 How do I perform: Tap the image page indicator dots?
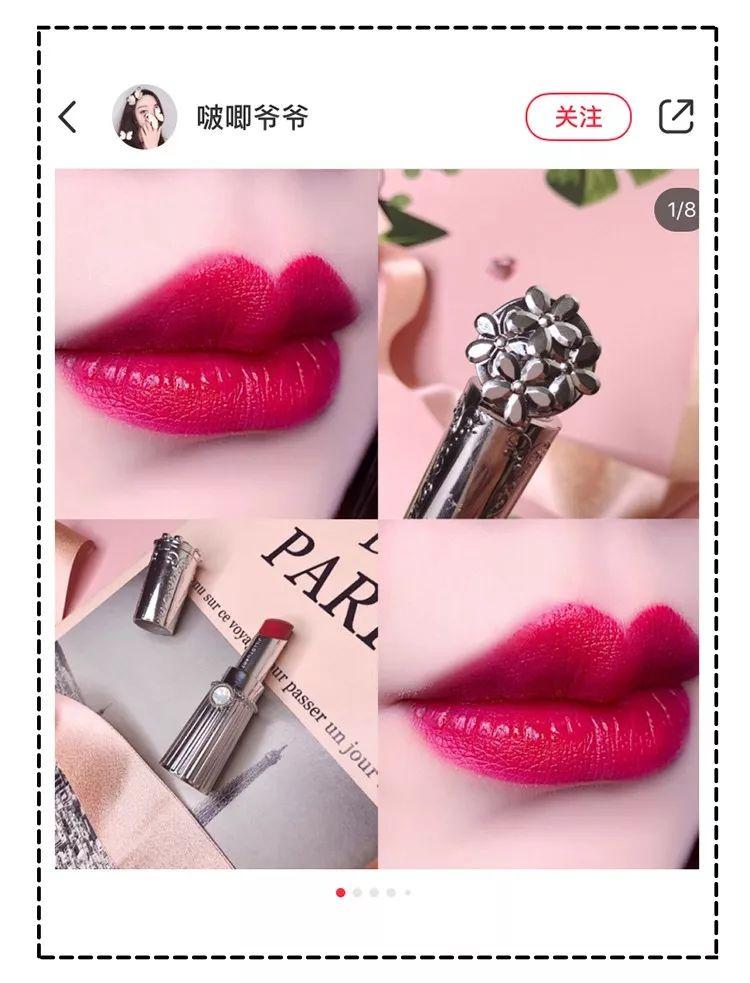point(373,892)
